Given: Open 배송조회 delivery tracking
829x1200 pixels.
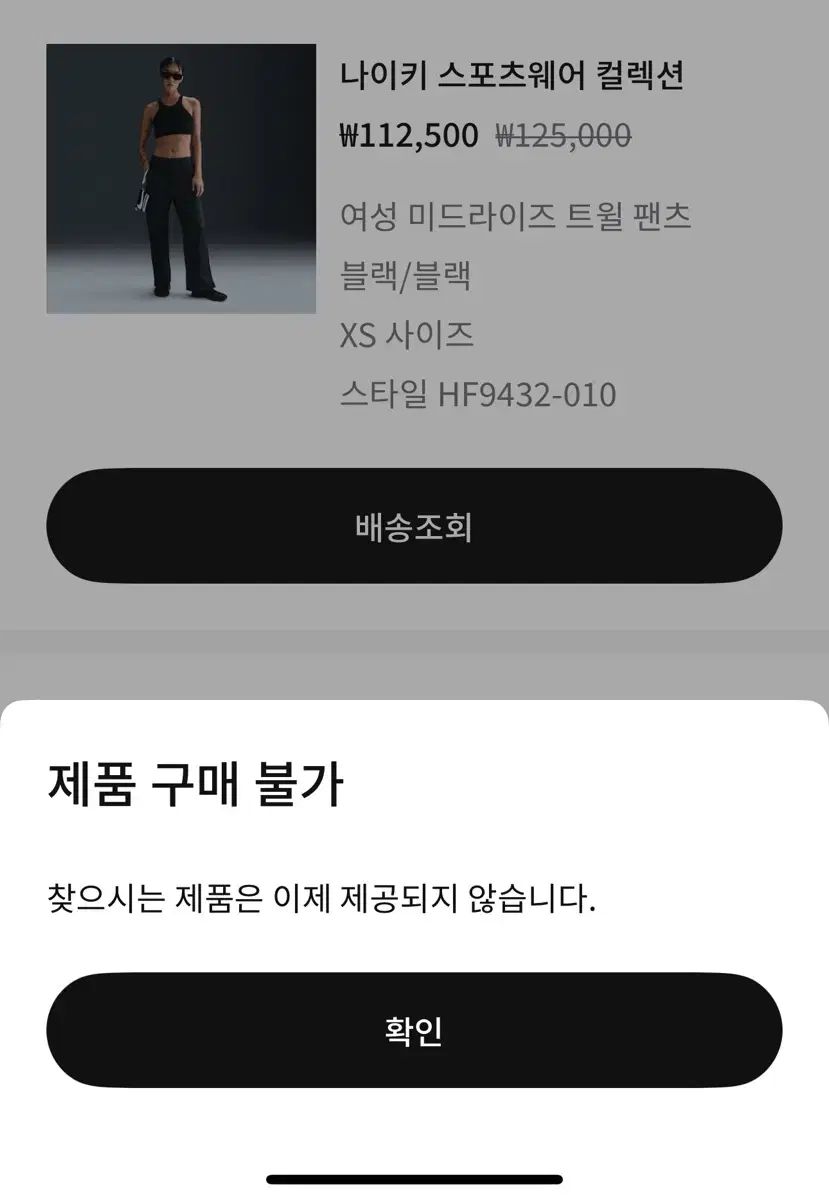Looking at the screenshot, I should (414, 526).
